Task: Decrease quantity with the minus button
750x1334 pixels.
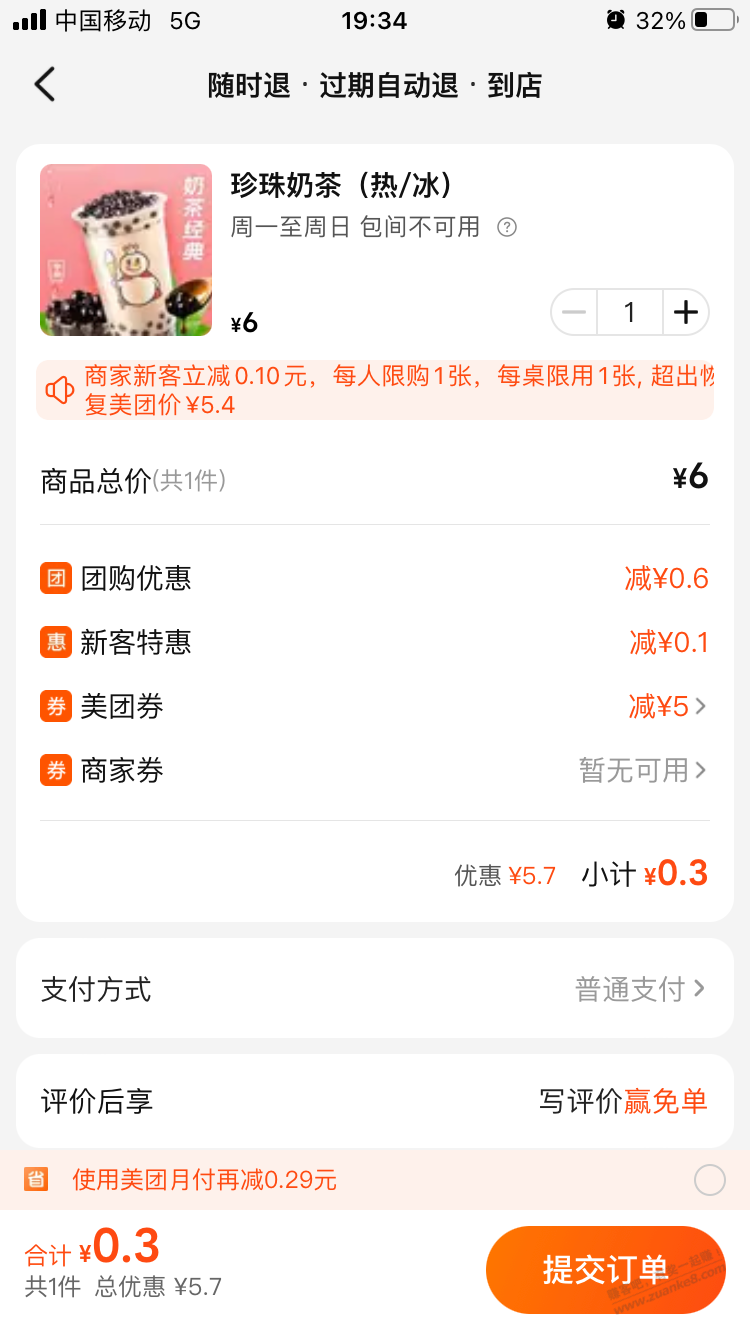Action: (x=574, y=313)
